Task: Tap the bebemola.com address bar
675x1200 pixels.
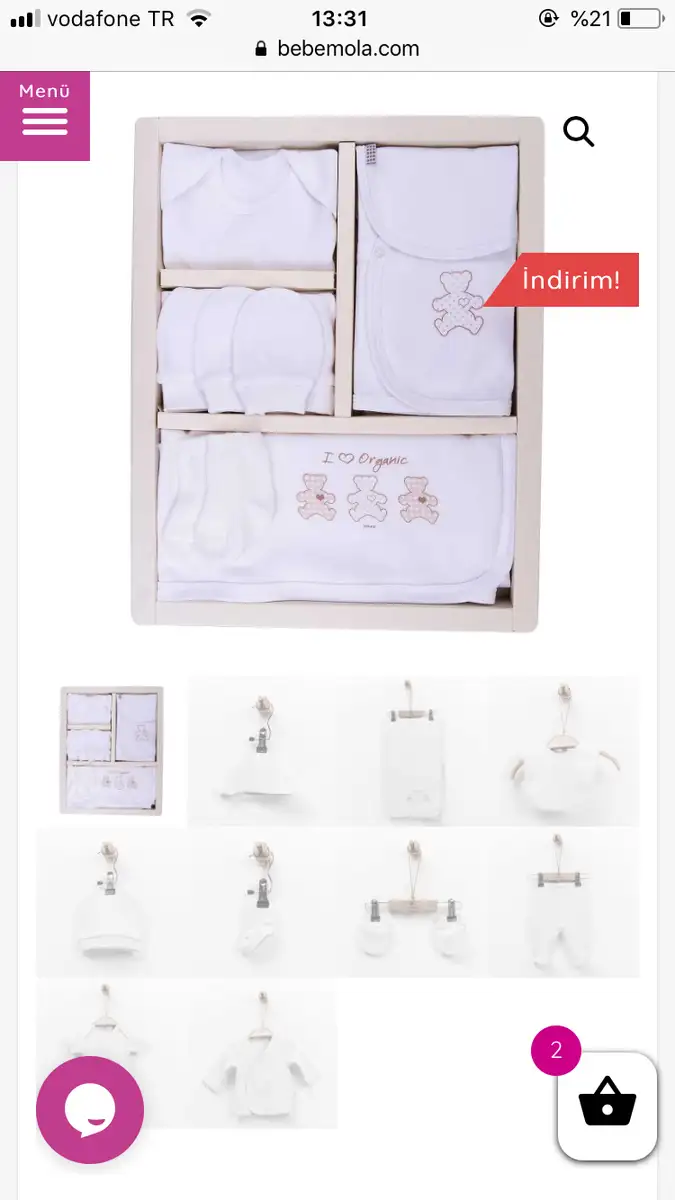Action: (x=337, y=48)
